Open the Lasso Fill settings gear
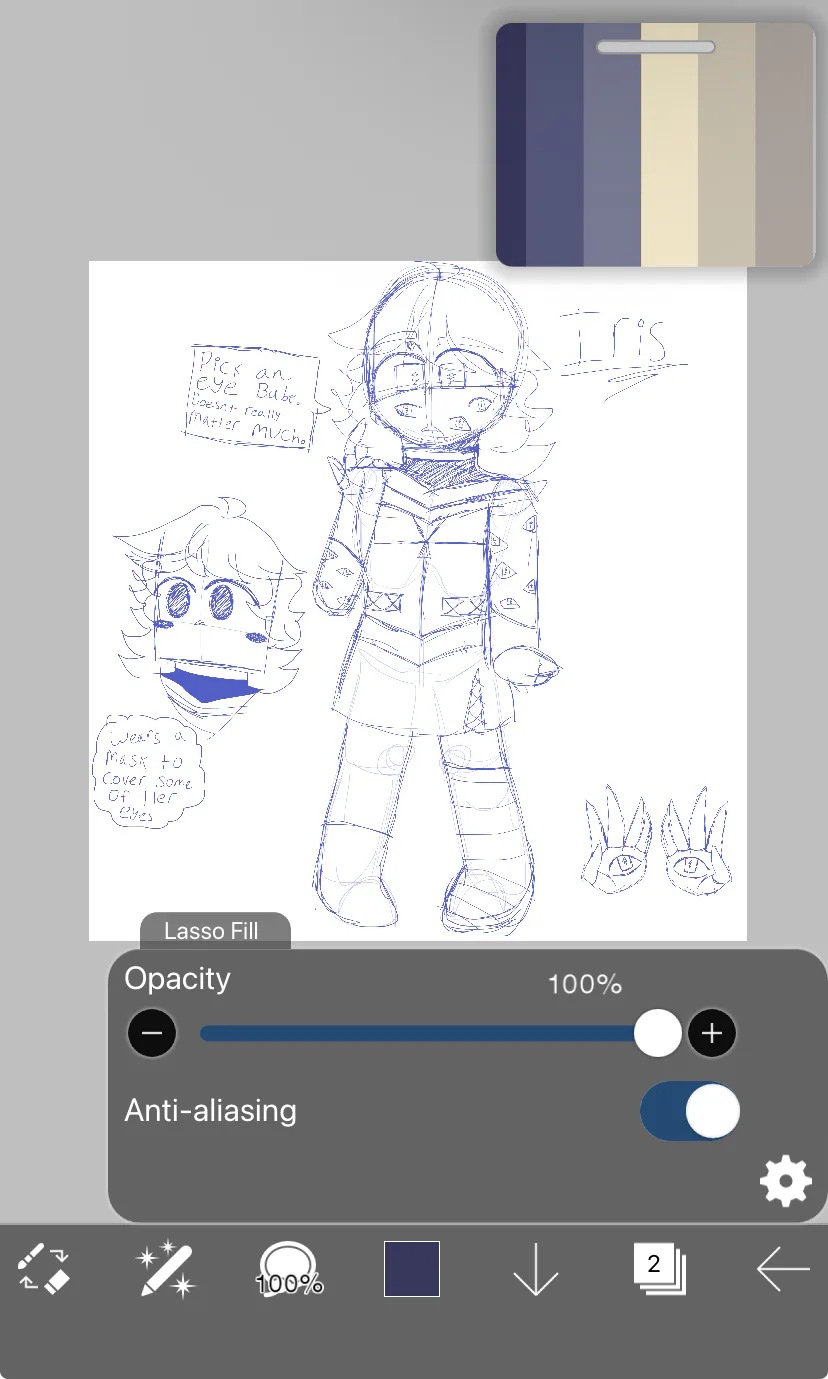 785,1181
